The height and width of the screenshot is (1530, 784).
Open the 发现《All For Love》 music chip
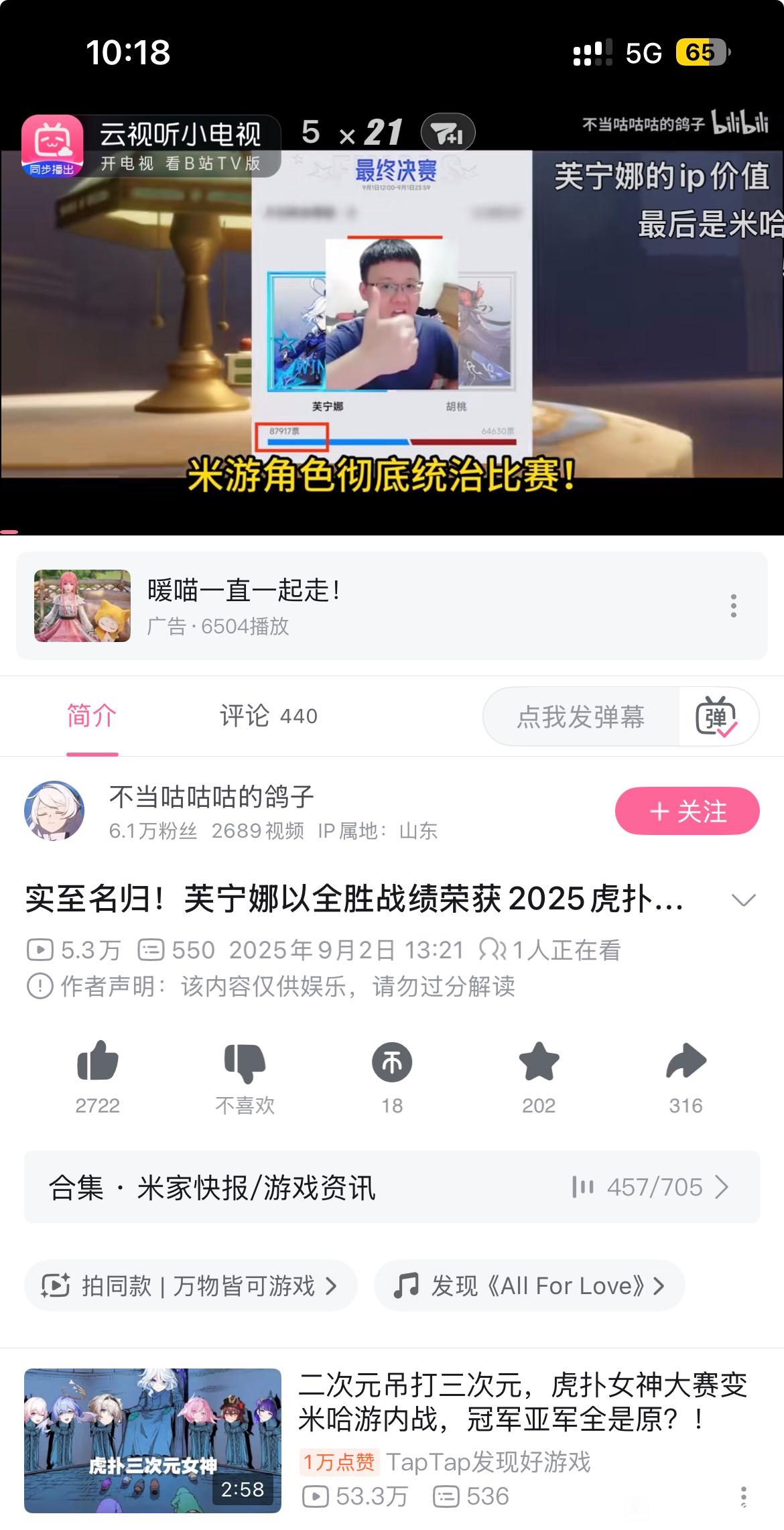[x=529, y=1285]
